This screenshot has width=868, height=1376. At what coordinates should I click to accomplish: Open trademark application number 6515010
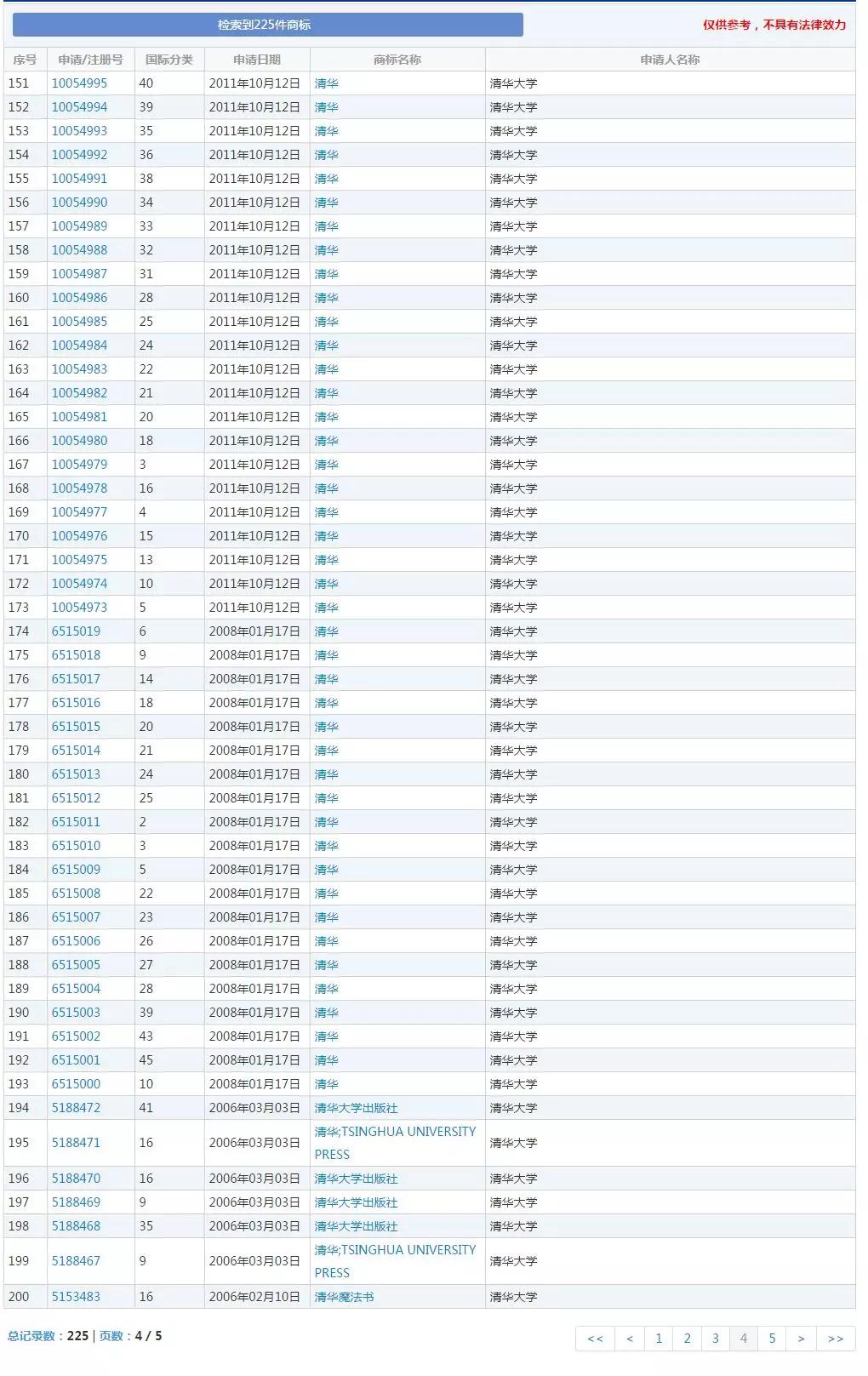pos(75,845)
